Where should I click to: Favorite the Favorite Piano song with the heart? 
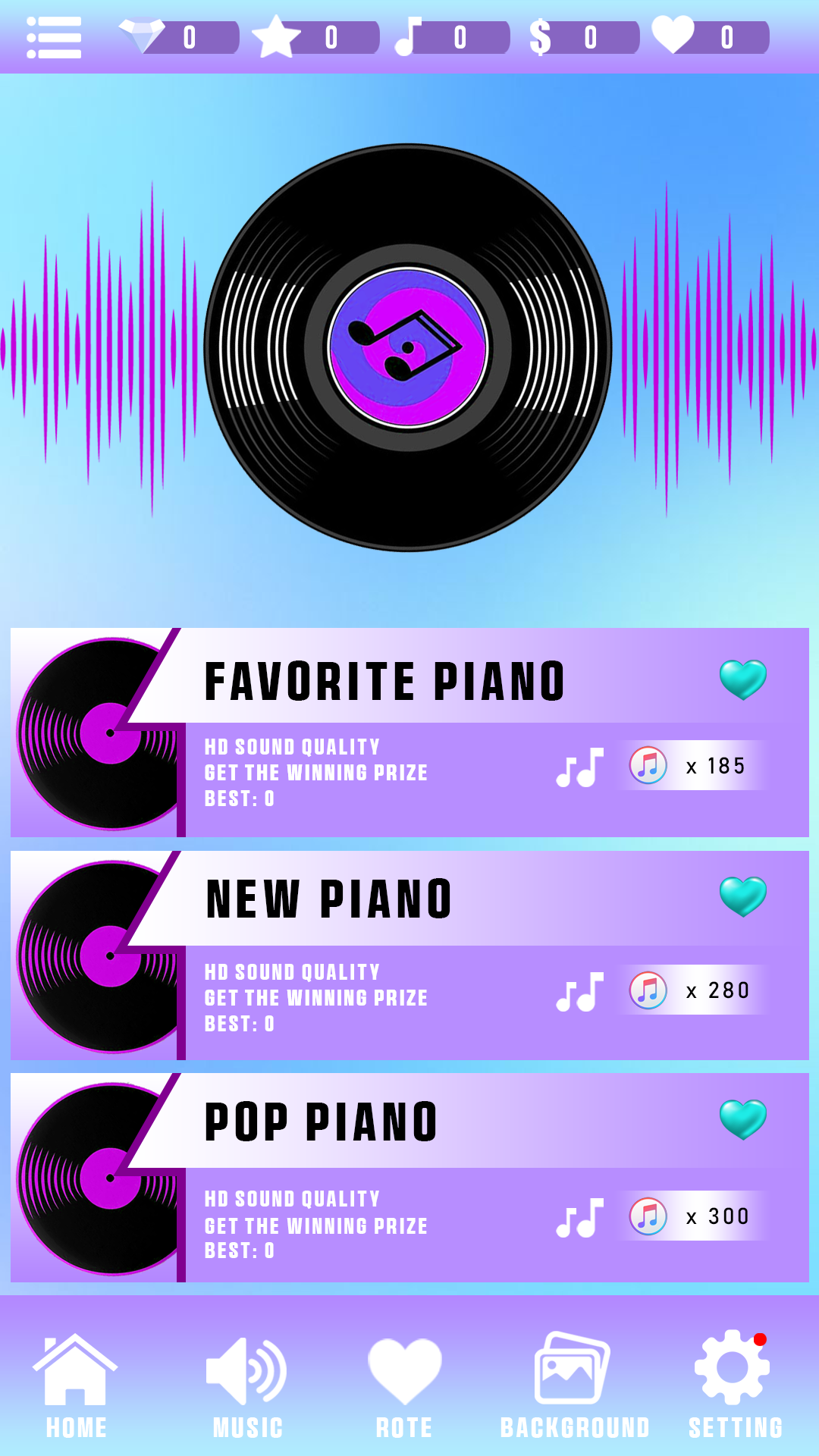pos(742,679)
